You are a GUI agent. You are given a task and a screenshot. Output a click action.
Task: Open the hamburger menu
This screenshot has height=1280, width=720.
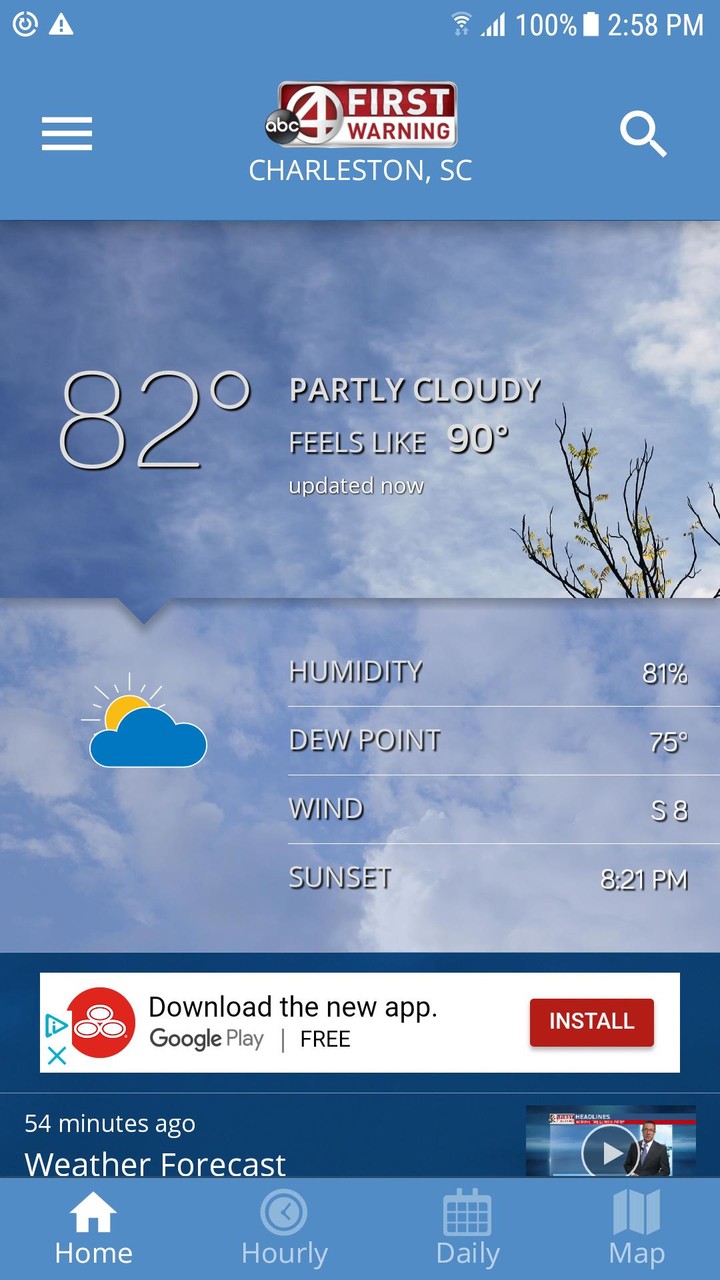click(x=67, y=134)
